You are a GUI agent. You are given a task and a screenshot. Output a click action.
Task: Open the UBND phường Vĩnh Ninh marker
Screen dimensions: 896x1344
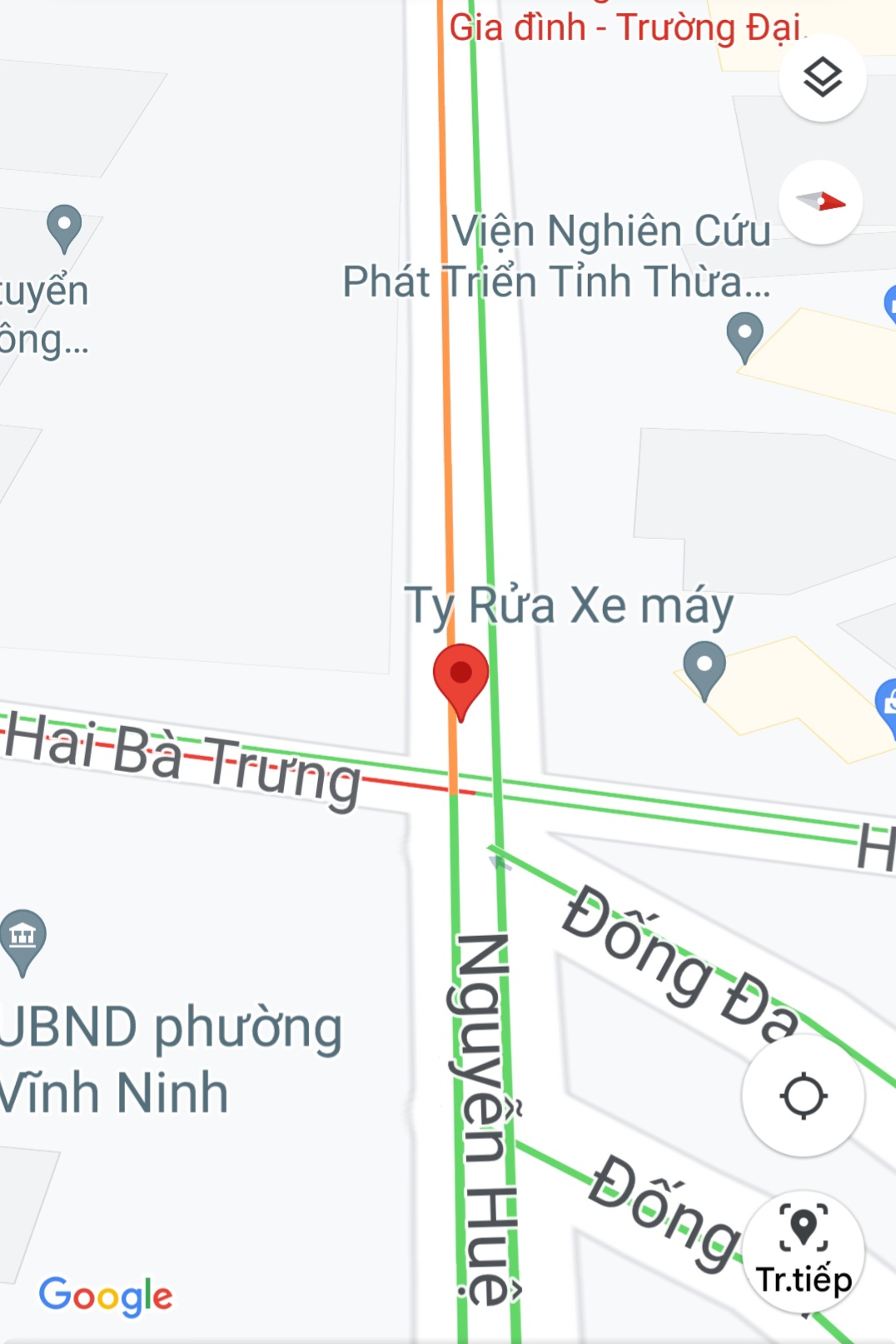(23, 938)
